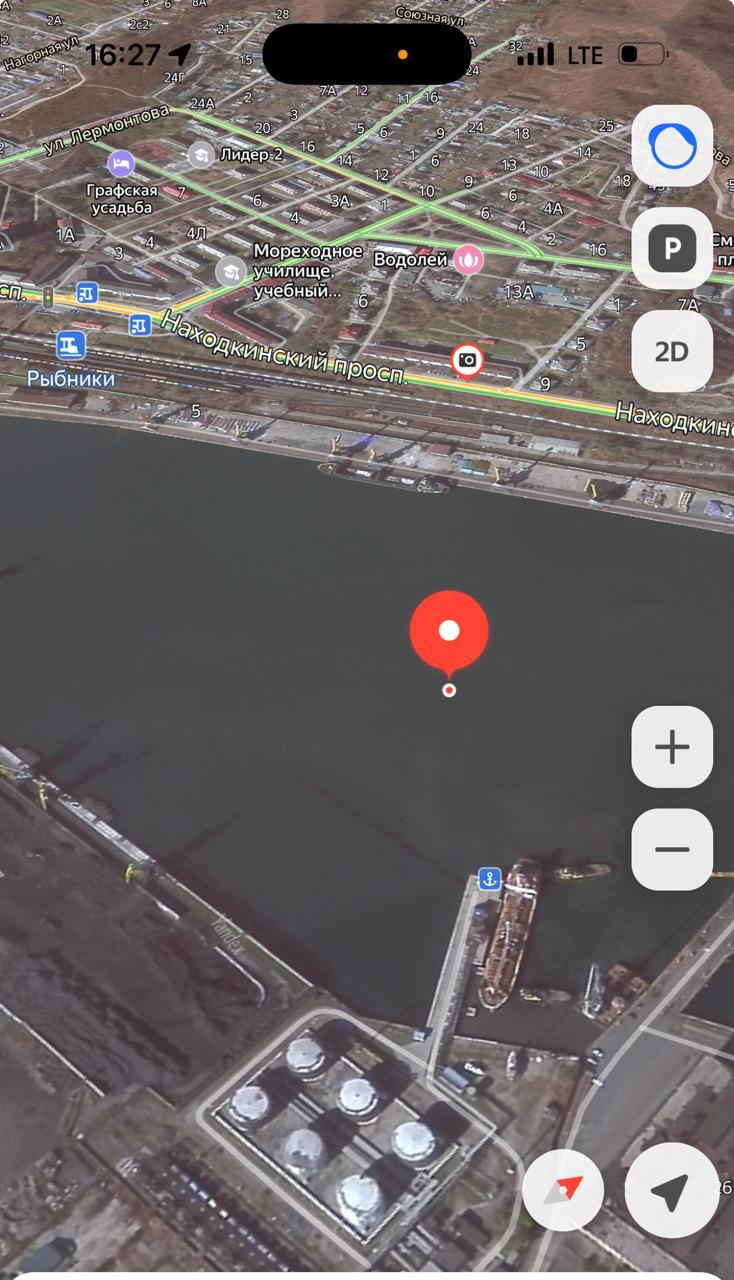Screen dimensions: 734x1280
Task: Open the Мореходное училище place marker
Action: (231, 271)
